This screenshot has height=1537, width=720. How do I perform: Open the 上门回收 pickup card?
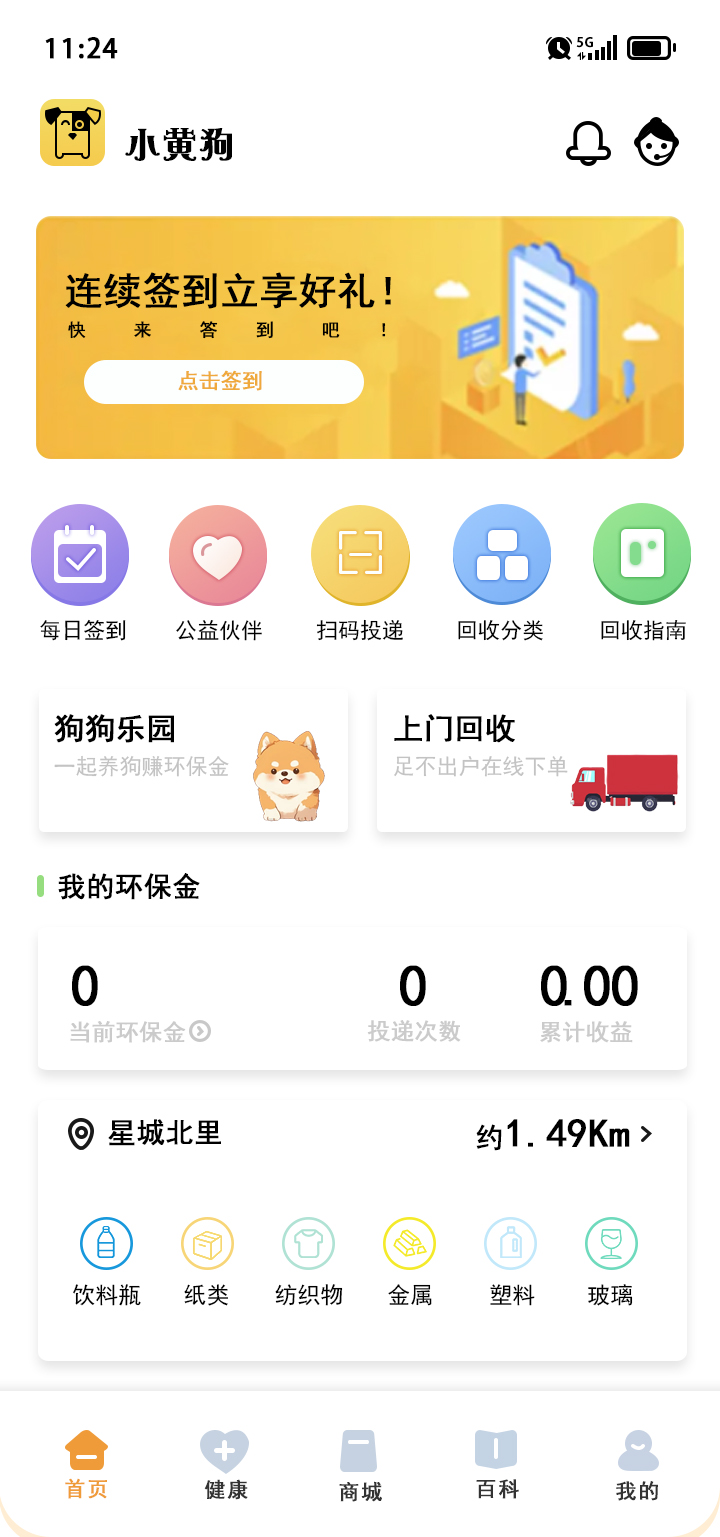coord(531,761)
